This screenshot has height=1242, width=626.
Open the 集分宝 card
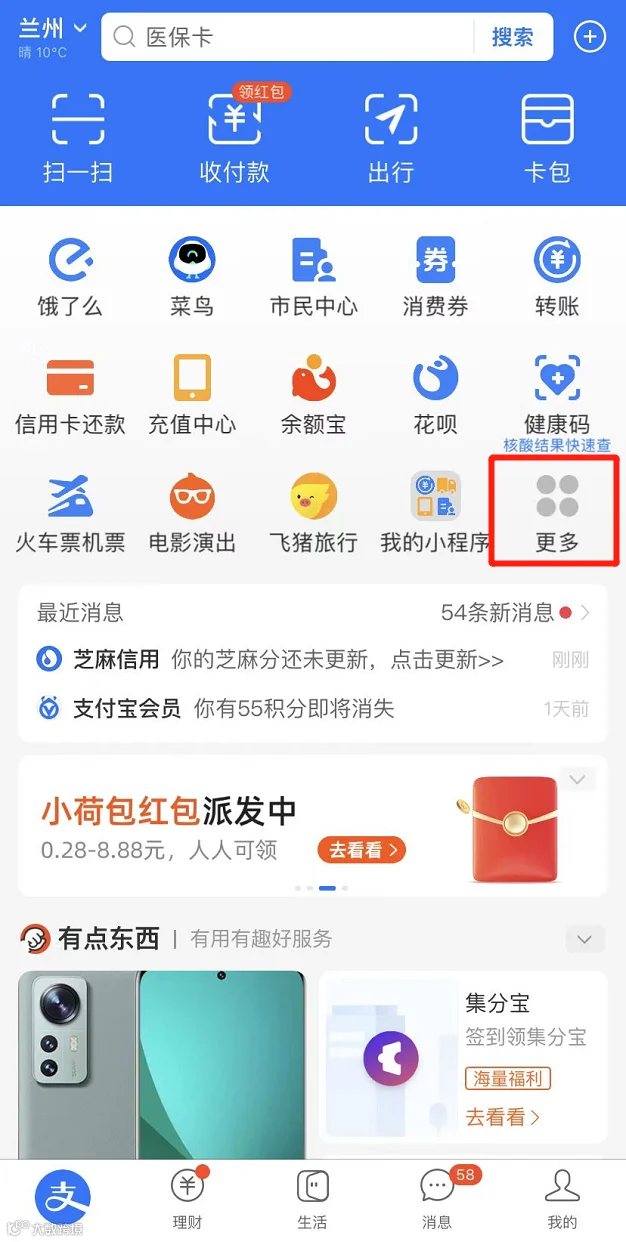463,1058
